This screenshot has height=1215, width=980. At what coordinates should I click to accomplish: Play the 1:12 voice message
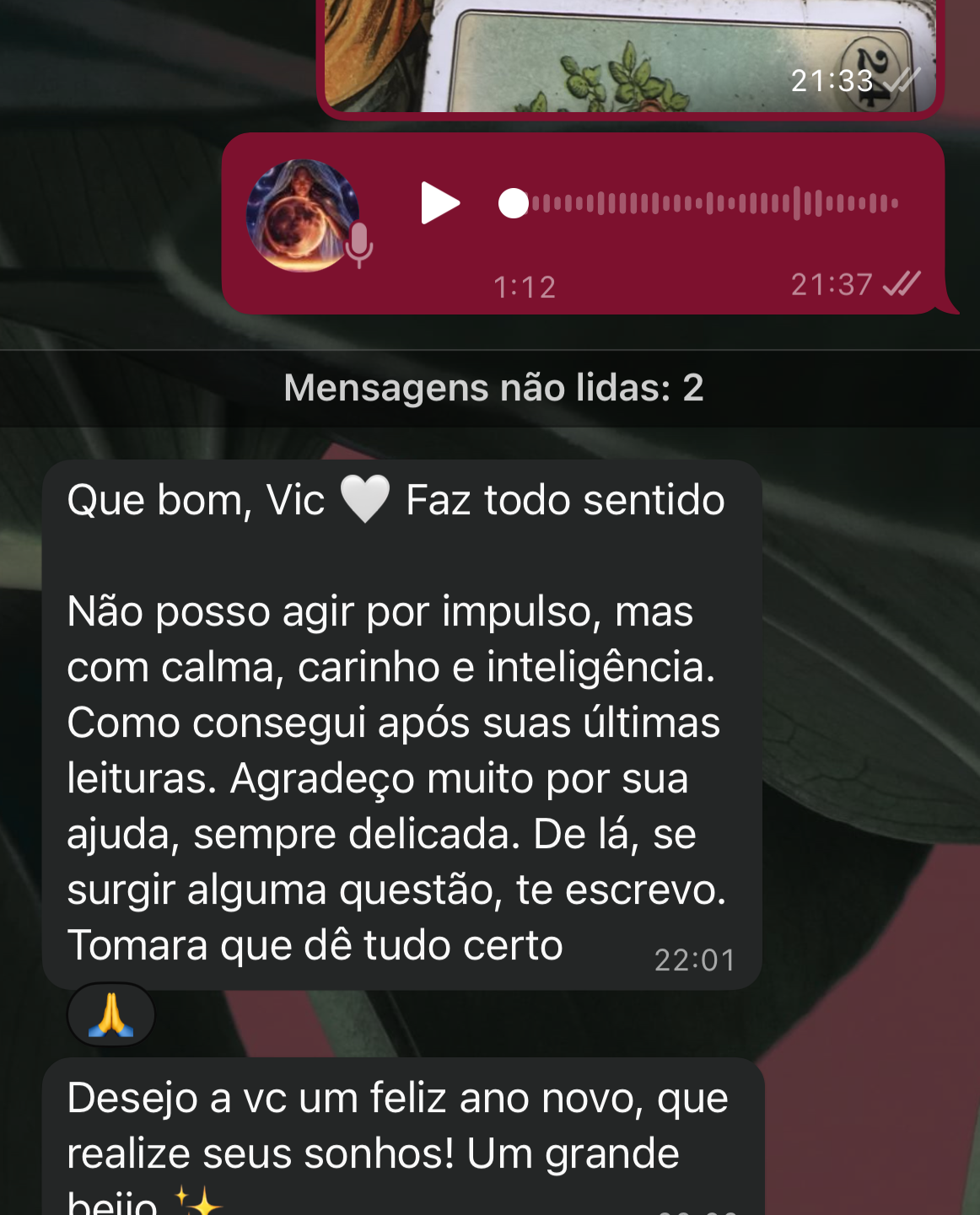click(439, 203)
